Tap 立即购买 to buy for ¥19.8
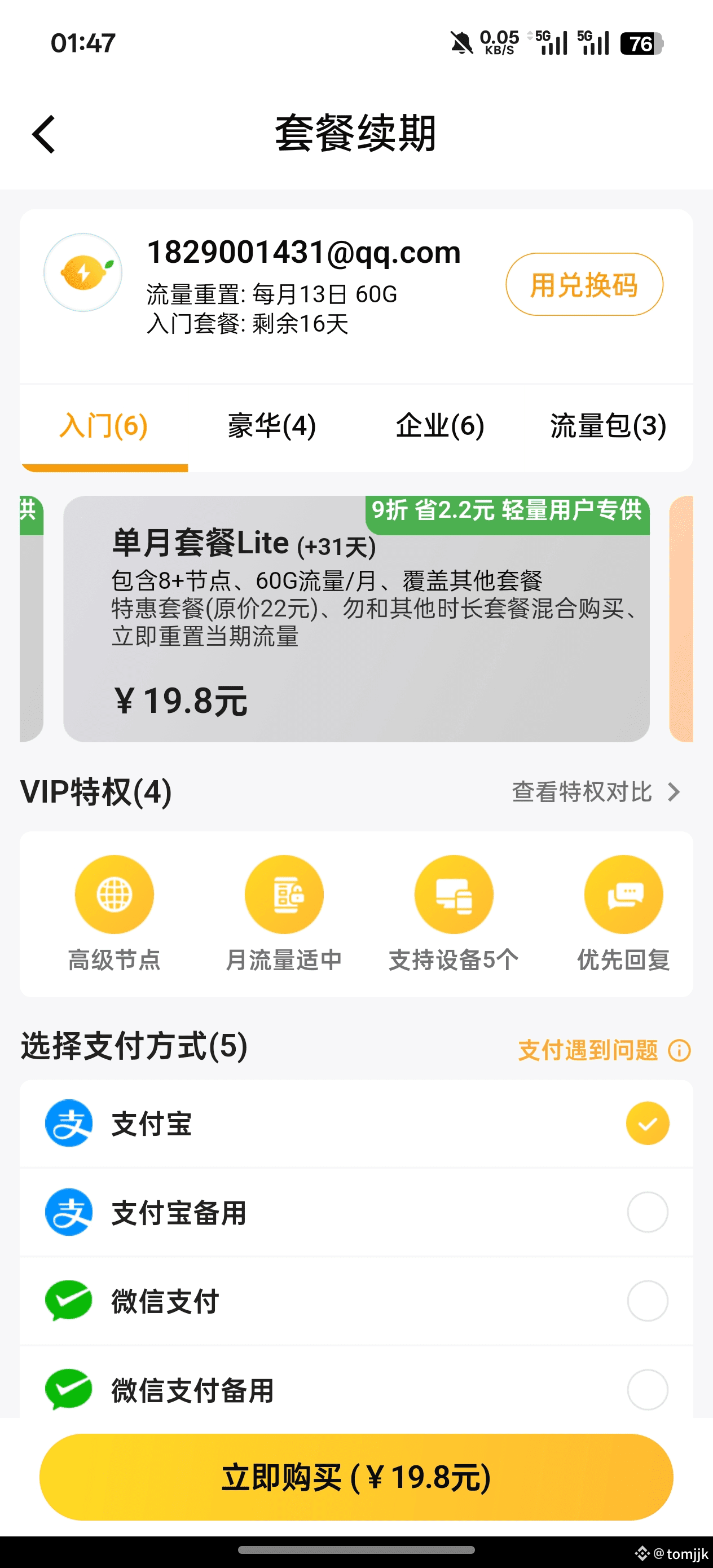This screenshot has height=1568, width=713. coord(356,1477)
